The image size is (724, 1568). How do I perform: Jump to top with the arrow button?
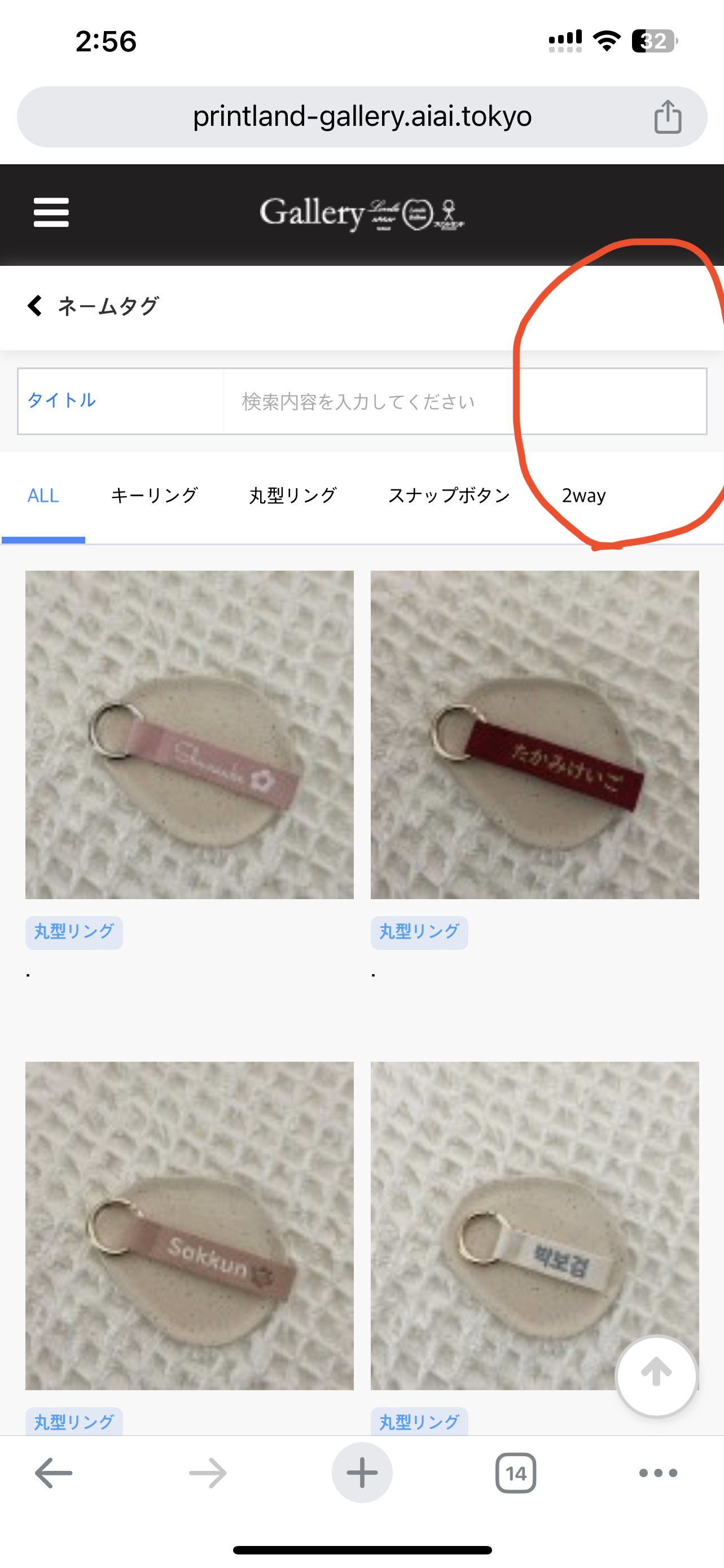(x=656, y=1376)
